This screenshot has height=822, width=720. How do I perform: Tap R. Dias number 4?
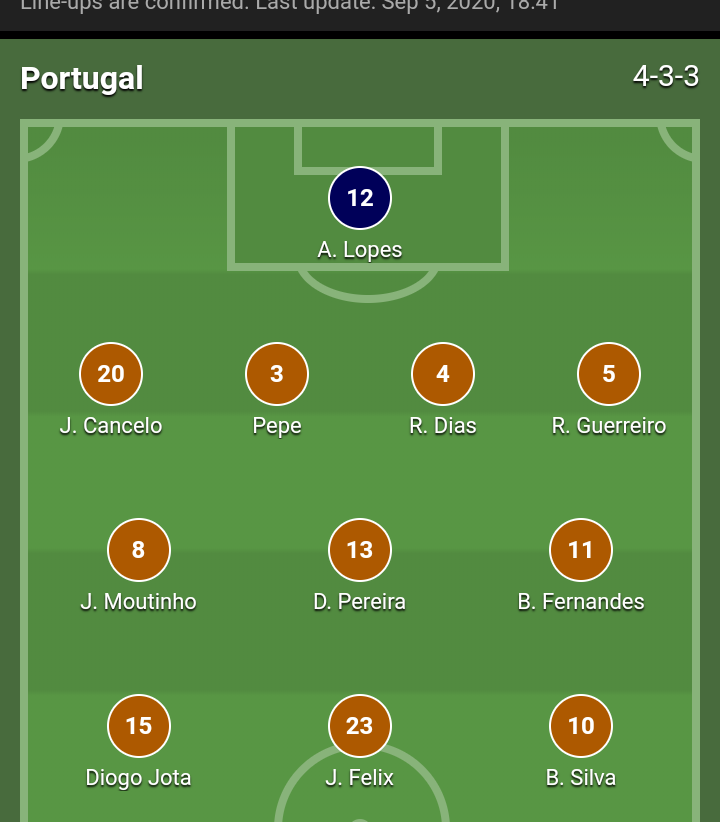[x=443, y=374]
